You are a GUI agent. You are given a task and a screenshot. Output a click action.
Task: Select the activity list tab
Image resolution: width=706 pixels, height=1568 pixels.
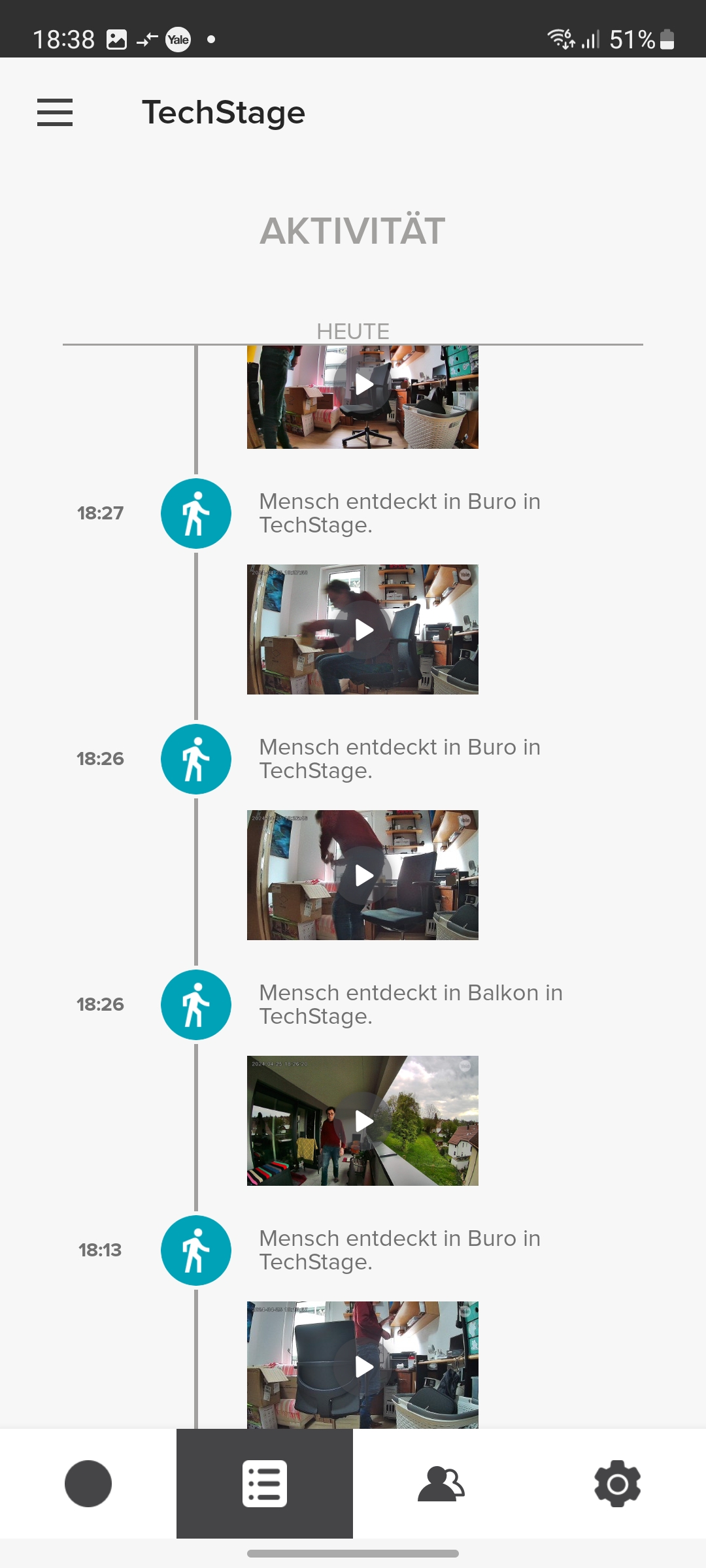(265, 1483)
